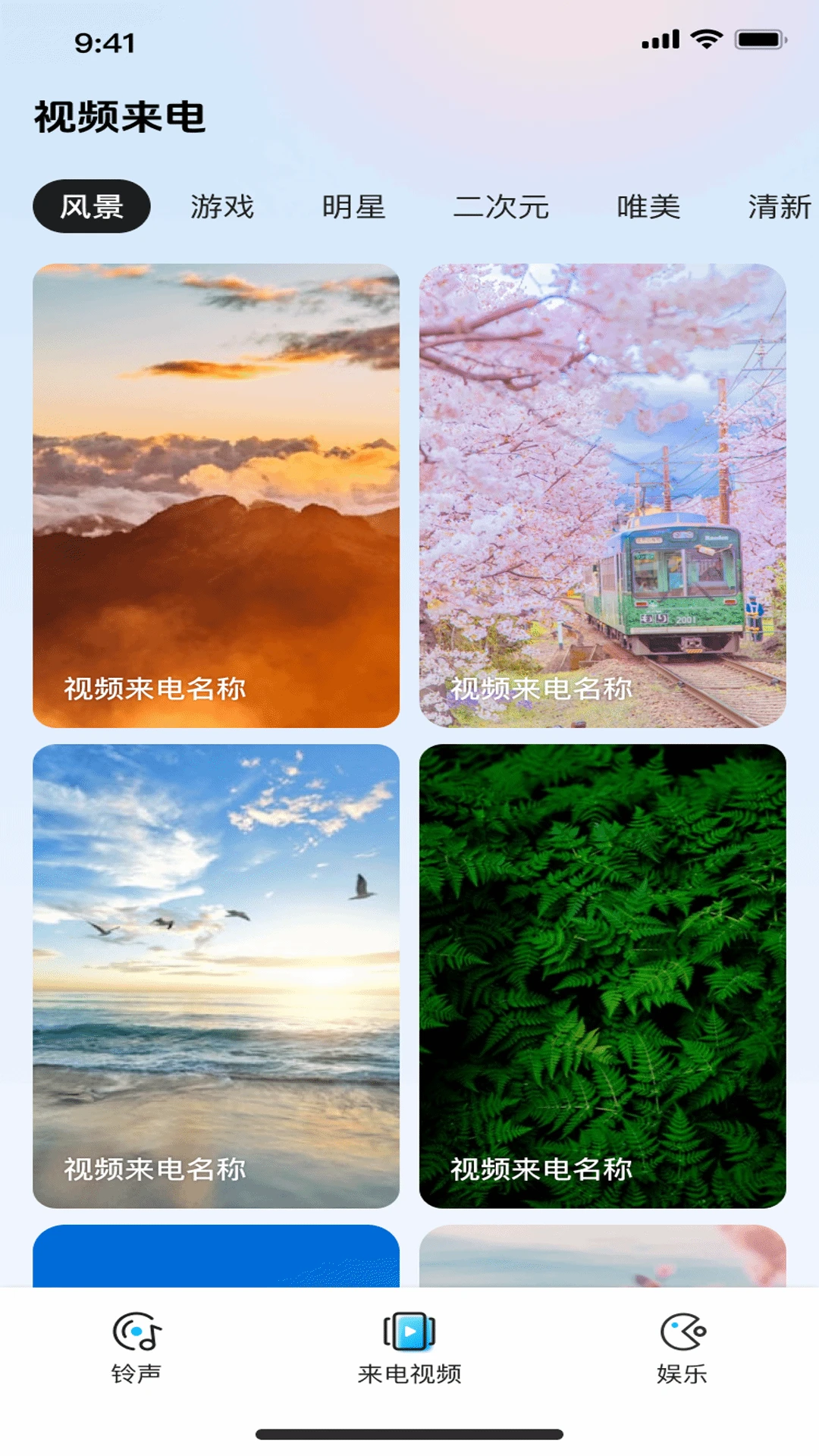The height and width of the screenshot is (1456, 819).
Task: Open the 清新 category tab
Action: 780,206
